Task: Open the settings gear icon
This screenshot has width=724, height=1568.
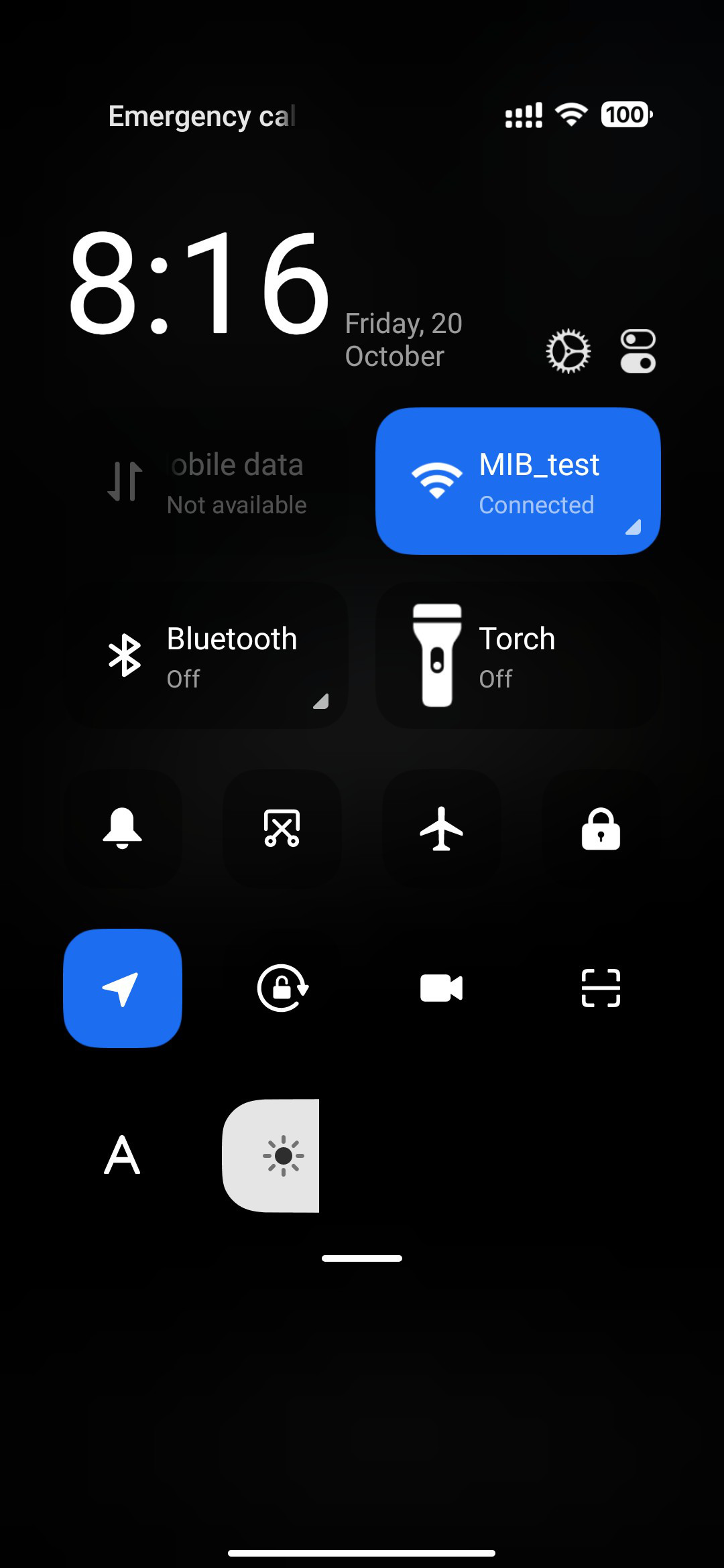Action: click(x=568, y=351)
